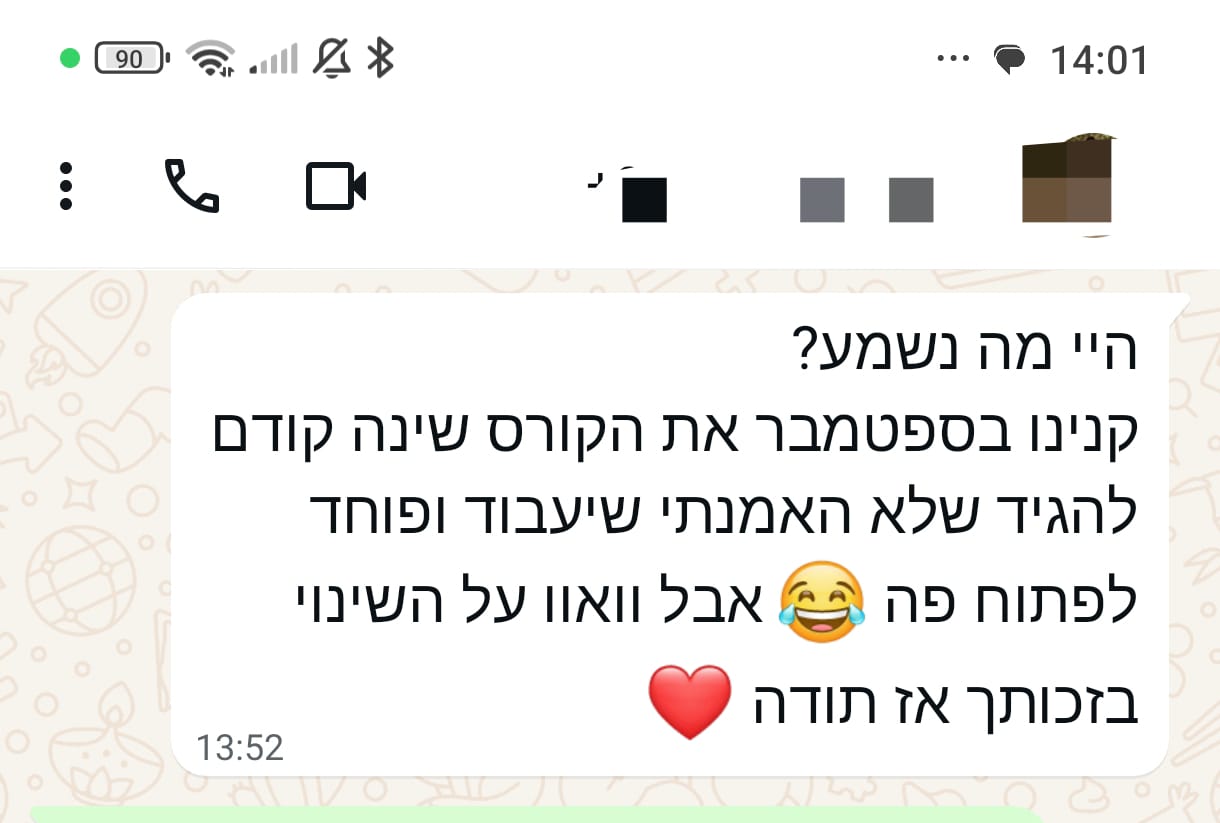
Task: Open the contact's profile picture
Action: 1067,185
